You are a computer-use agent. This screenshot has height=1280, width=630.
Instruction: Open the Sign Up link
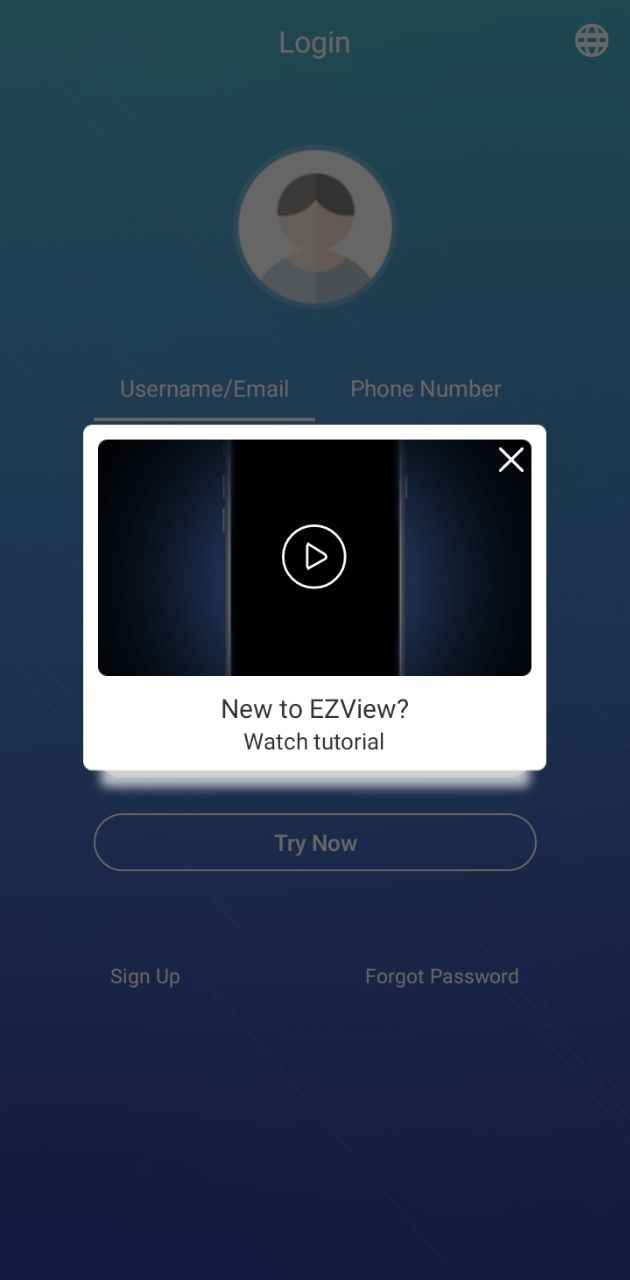coord(145,976)
